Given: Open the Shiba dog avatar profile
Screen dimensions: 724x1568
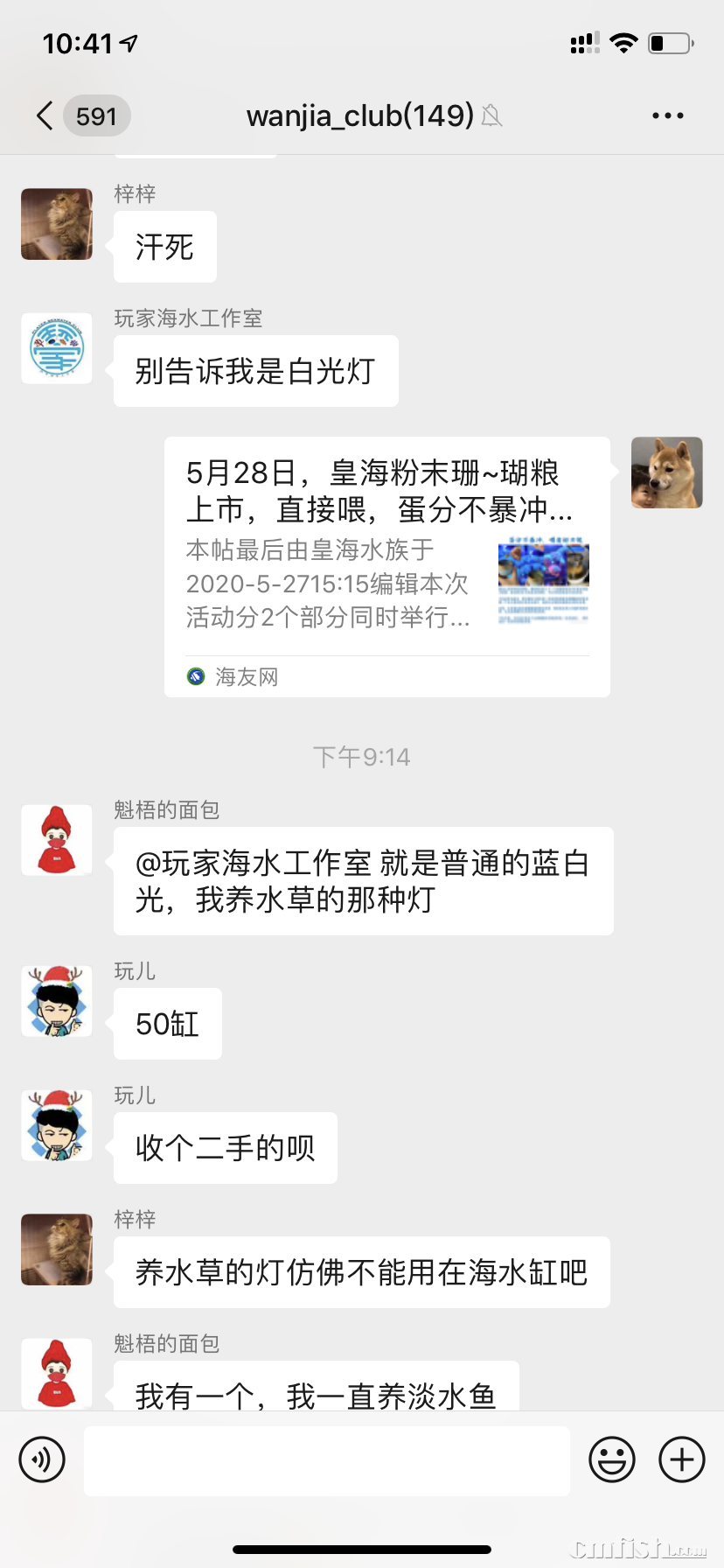Looking at the screenshot, I should coord(666,472).
